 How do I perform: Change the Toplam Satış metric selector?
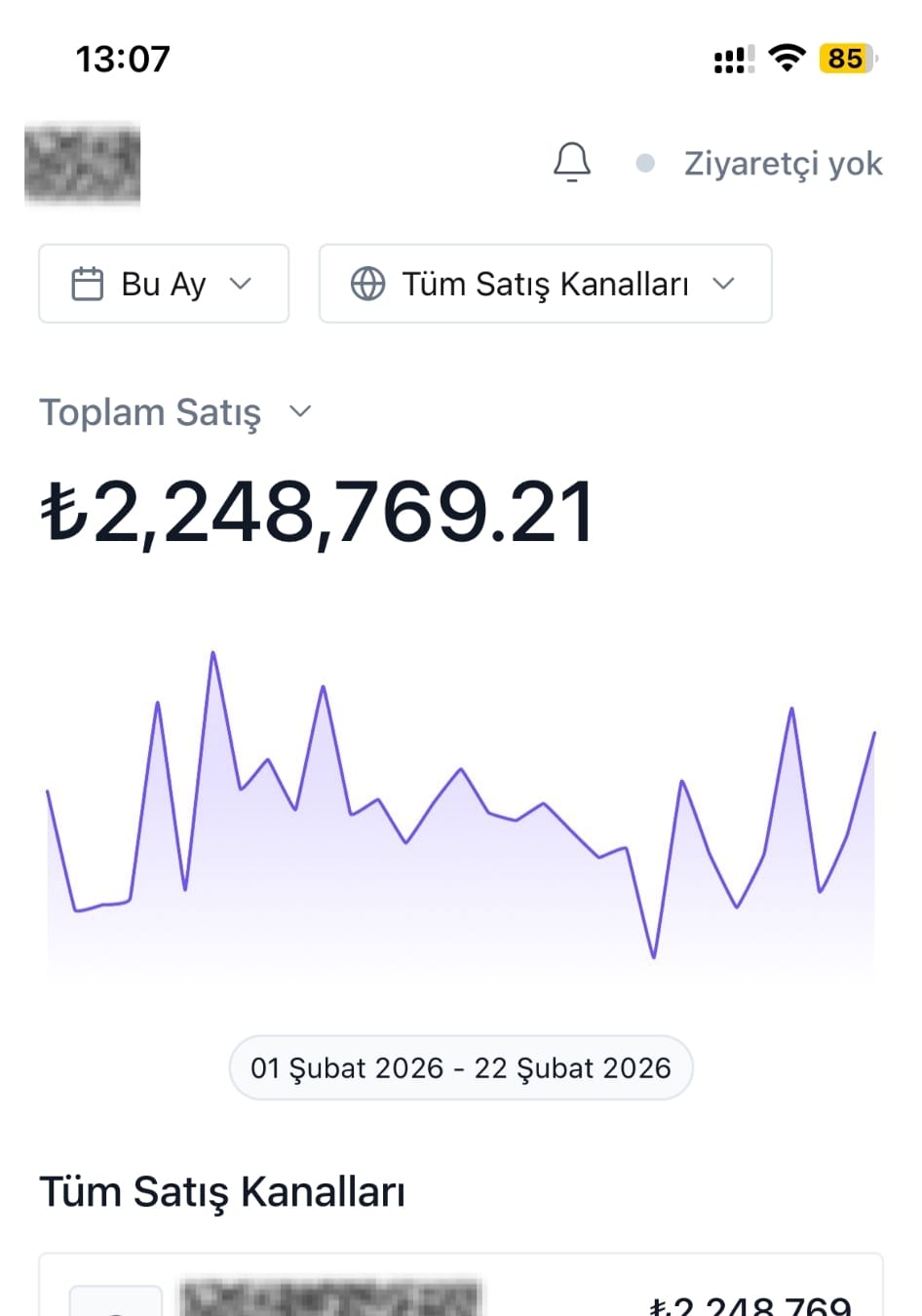click(x=175, y=412)
